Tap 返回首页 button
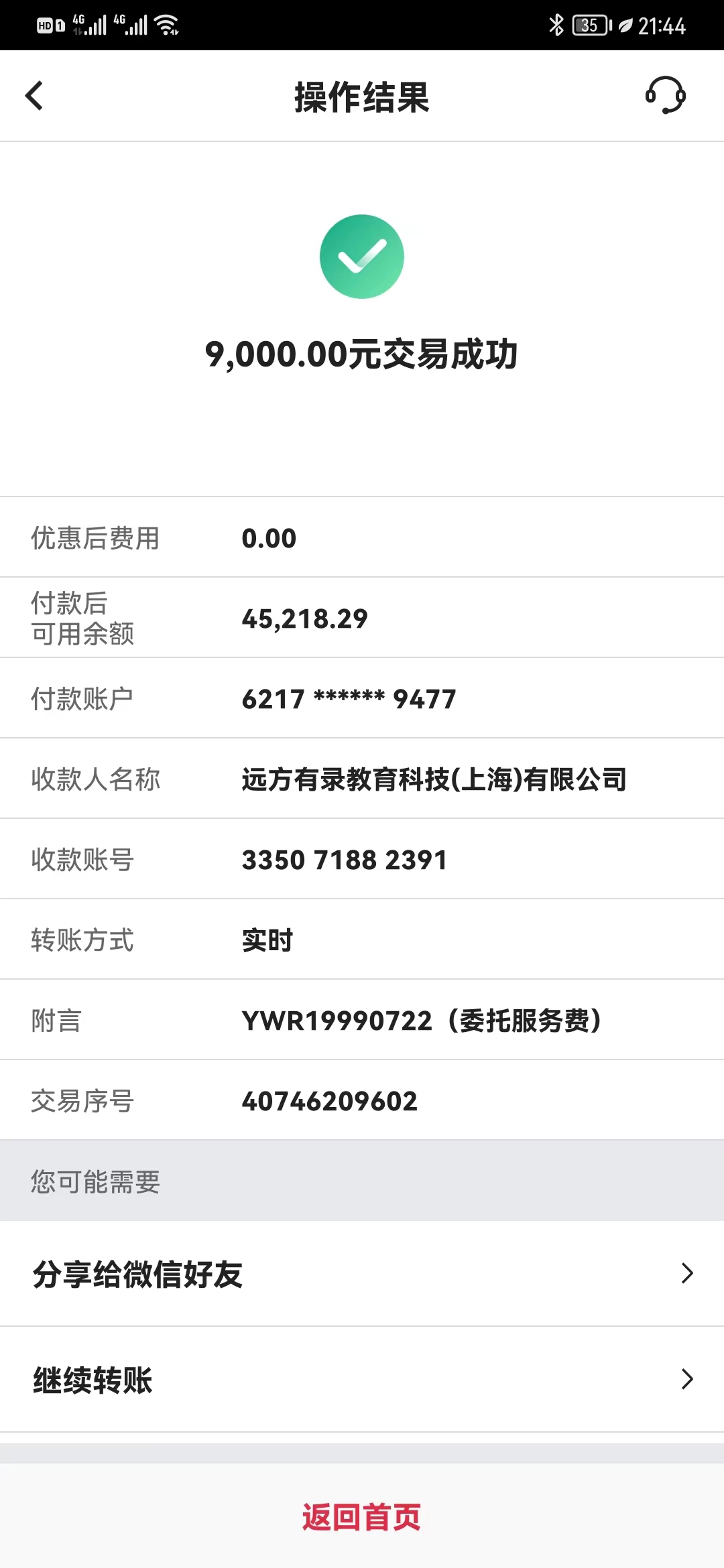 pyautogui.click(x=362, y=1516)
